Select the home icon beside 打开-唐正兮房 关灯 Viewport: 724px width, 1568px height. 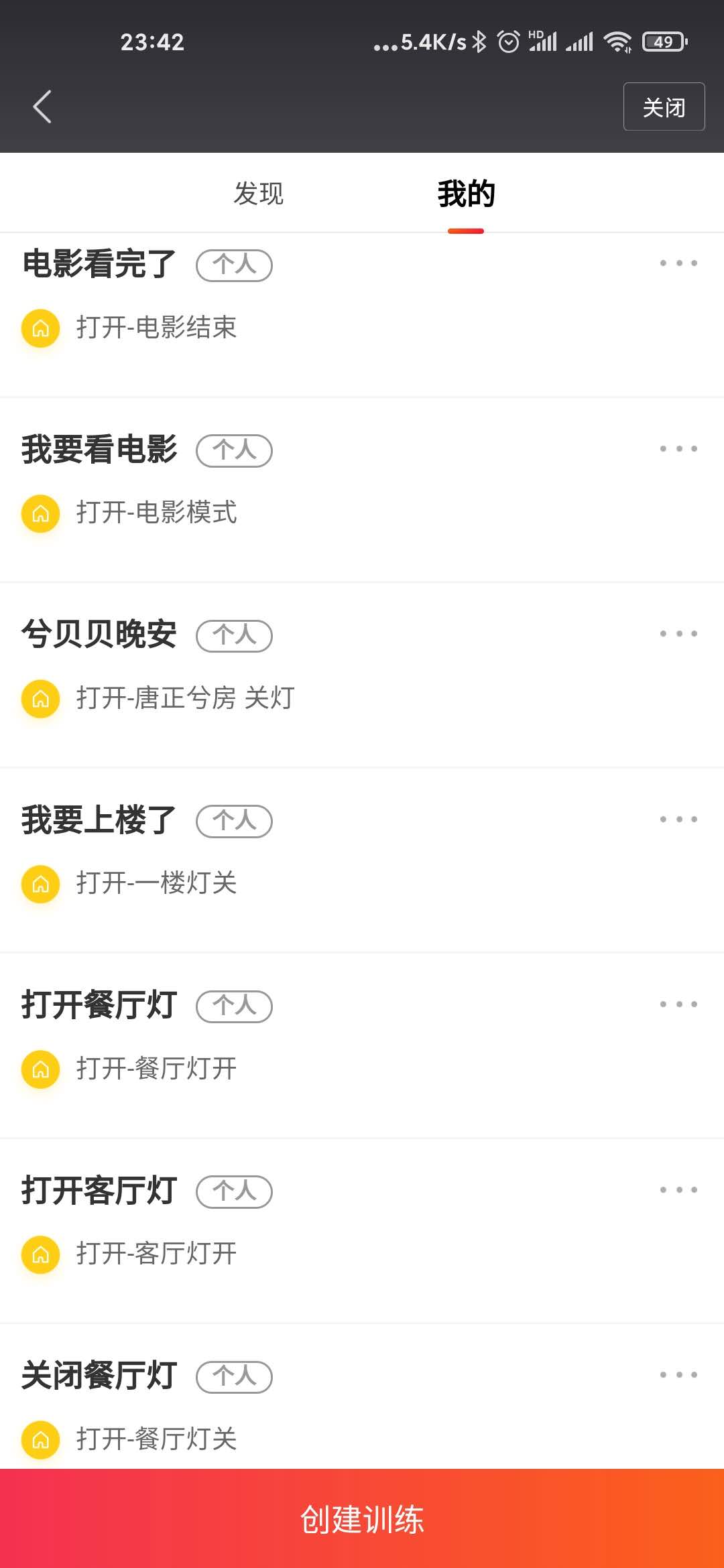[x=42, y=699]
